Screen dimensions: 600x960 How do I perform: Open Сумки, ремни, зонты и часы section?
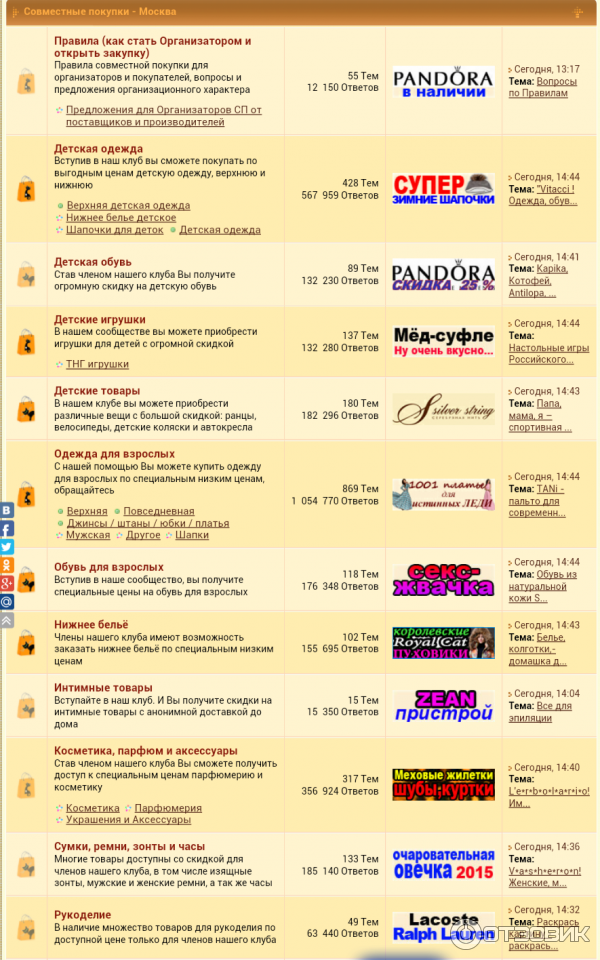click(x=129, y=846)
